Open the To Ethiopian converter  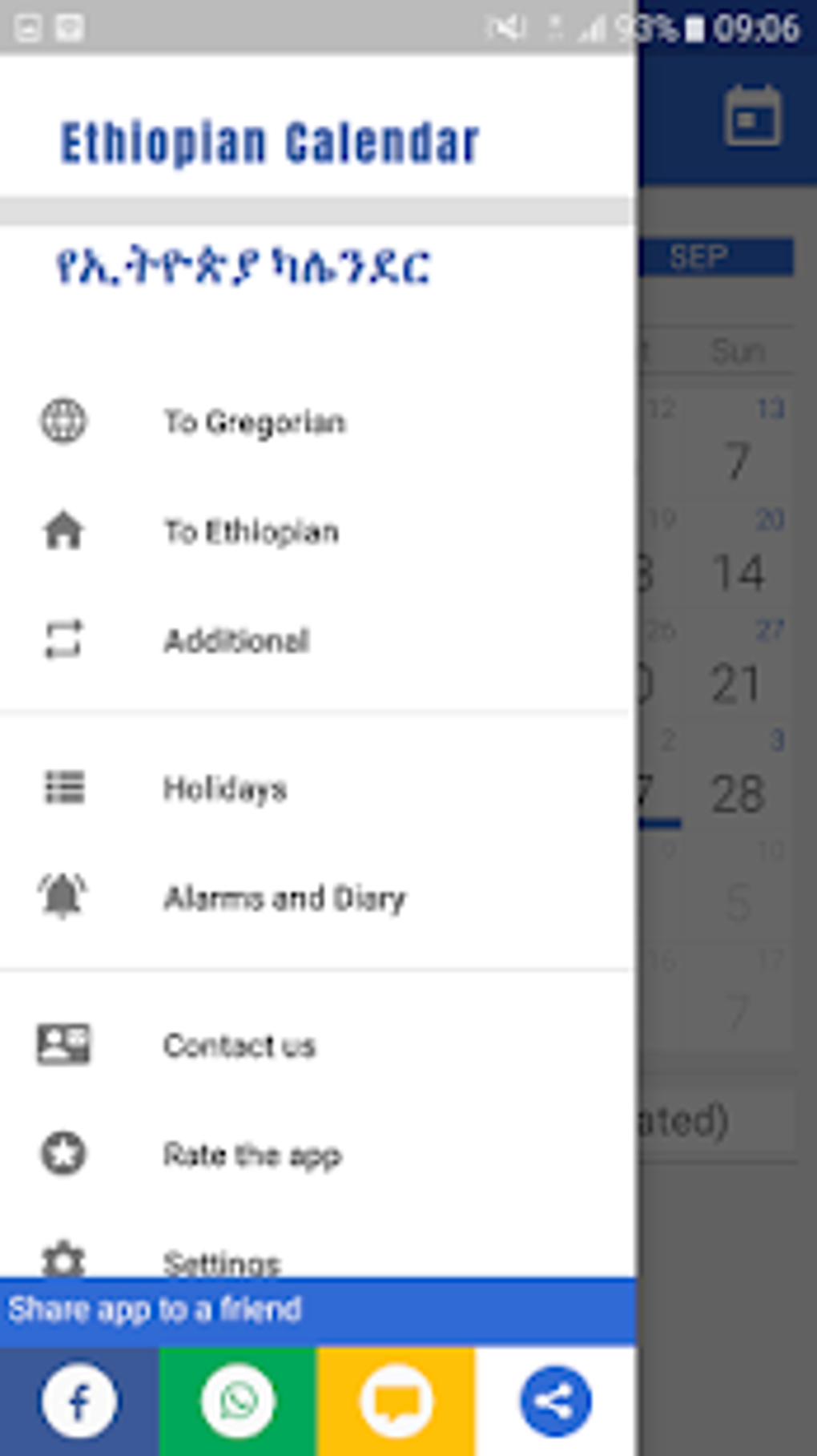tap(252, 531)
